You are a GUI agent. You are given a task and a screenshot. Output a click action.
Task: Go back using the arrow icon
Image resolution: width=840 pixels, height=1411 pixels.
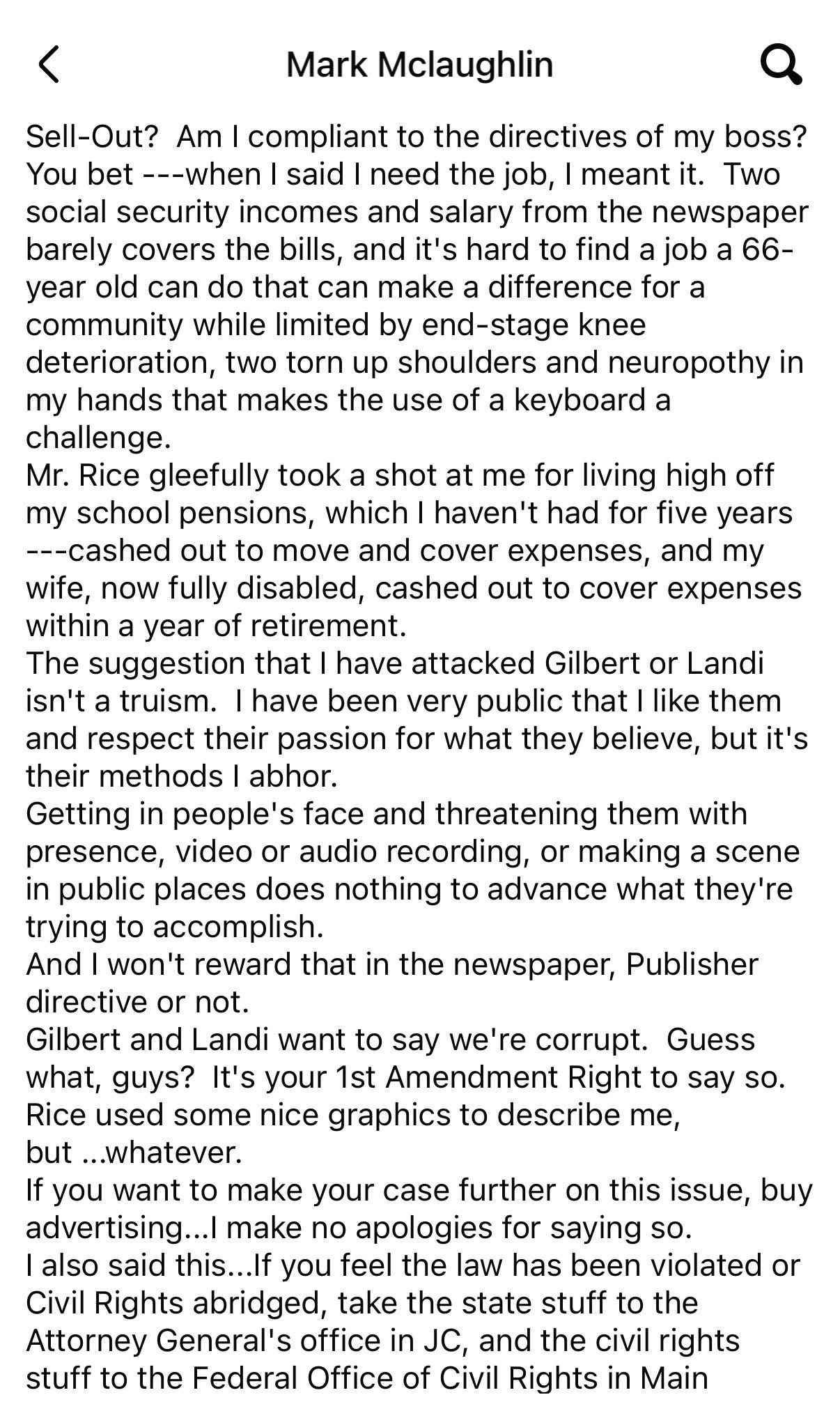coord(49,65)
